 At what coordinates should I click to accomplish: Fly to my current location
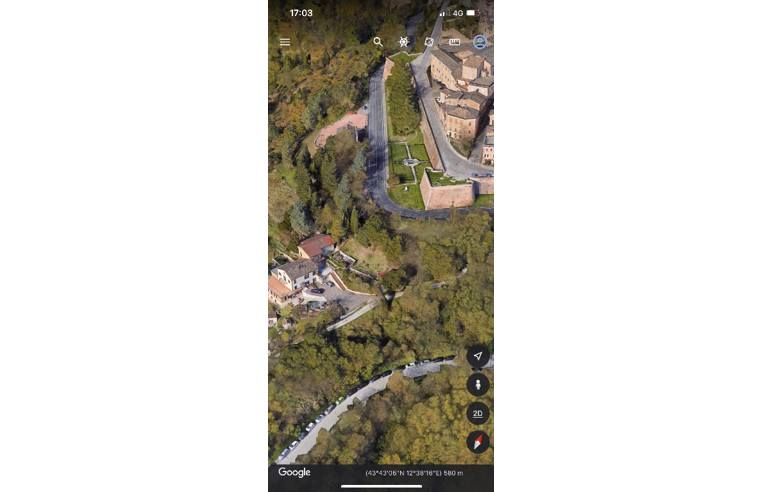[478, 356]
